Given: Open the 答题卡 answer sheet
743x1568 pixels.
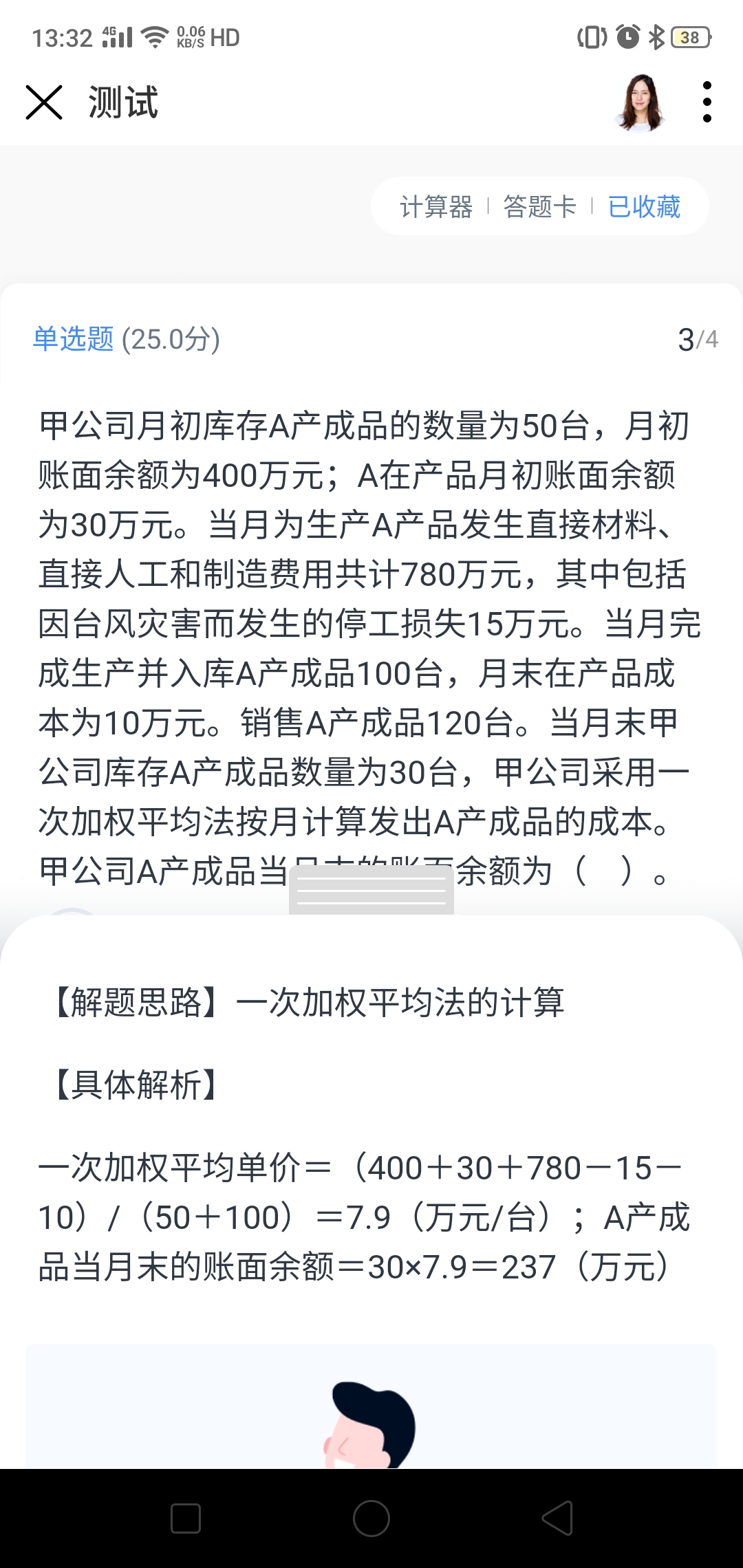Looking at the screenshot, I should coord(539,206).
